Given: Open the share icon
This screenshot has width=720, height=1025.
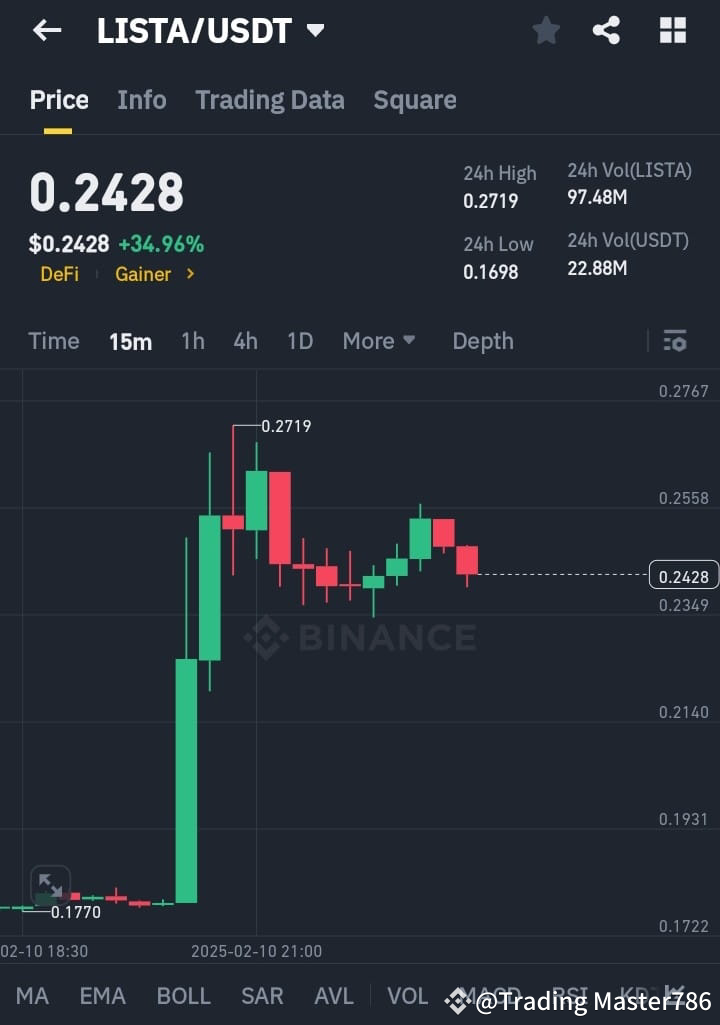Looking at the screenshot, I should [607, 30].
